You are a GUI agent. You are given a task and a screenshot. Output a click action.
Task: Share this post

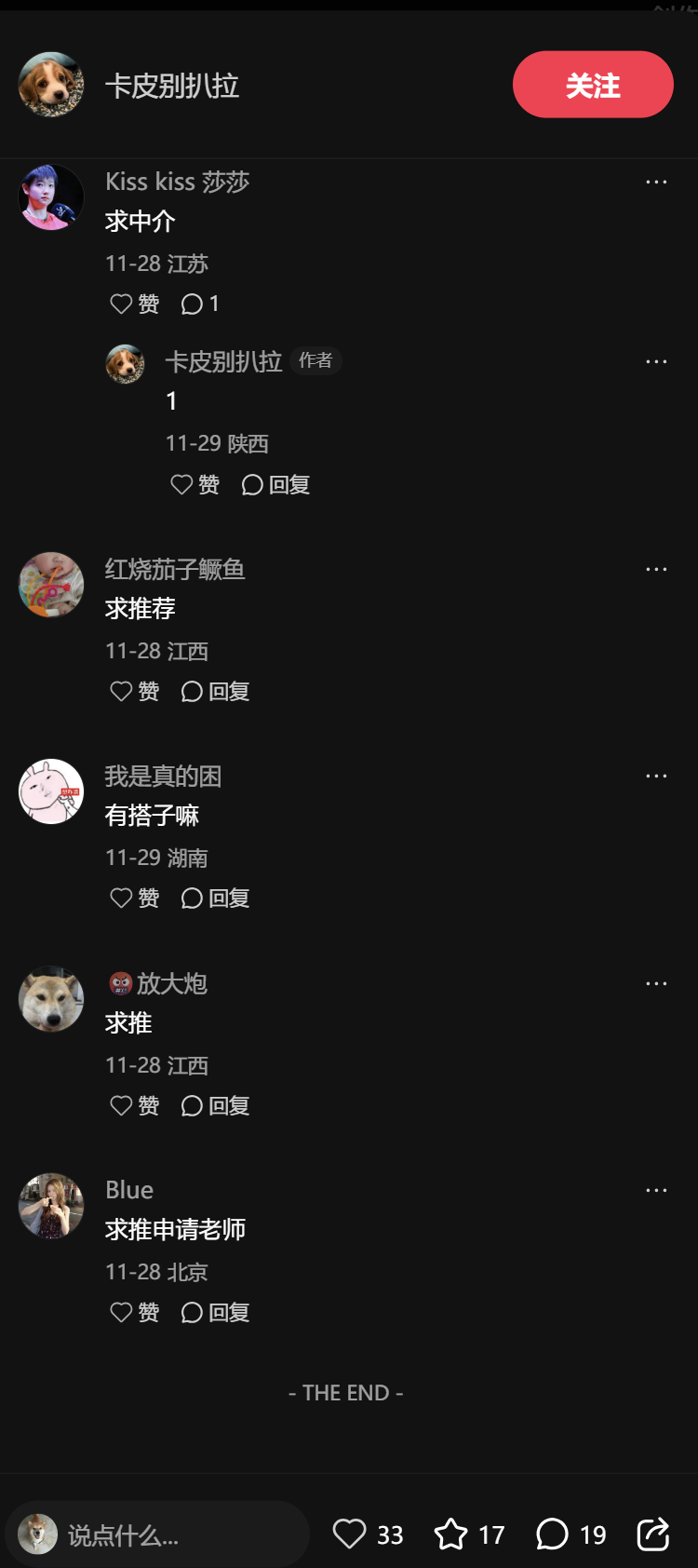[652, 1534]
